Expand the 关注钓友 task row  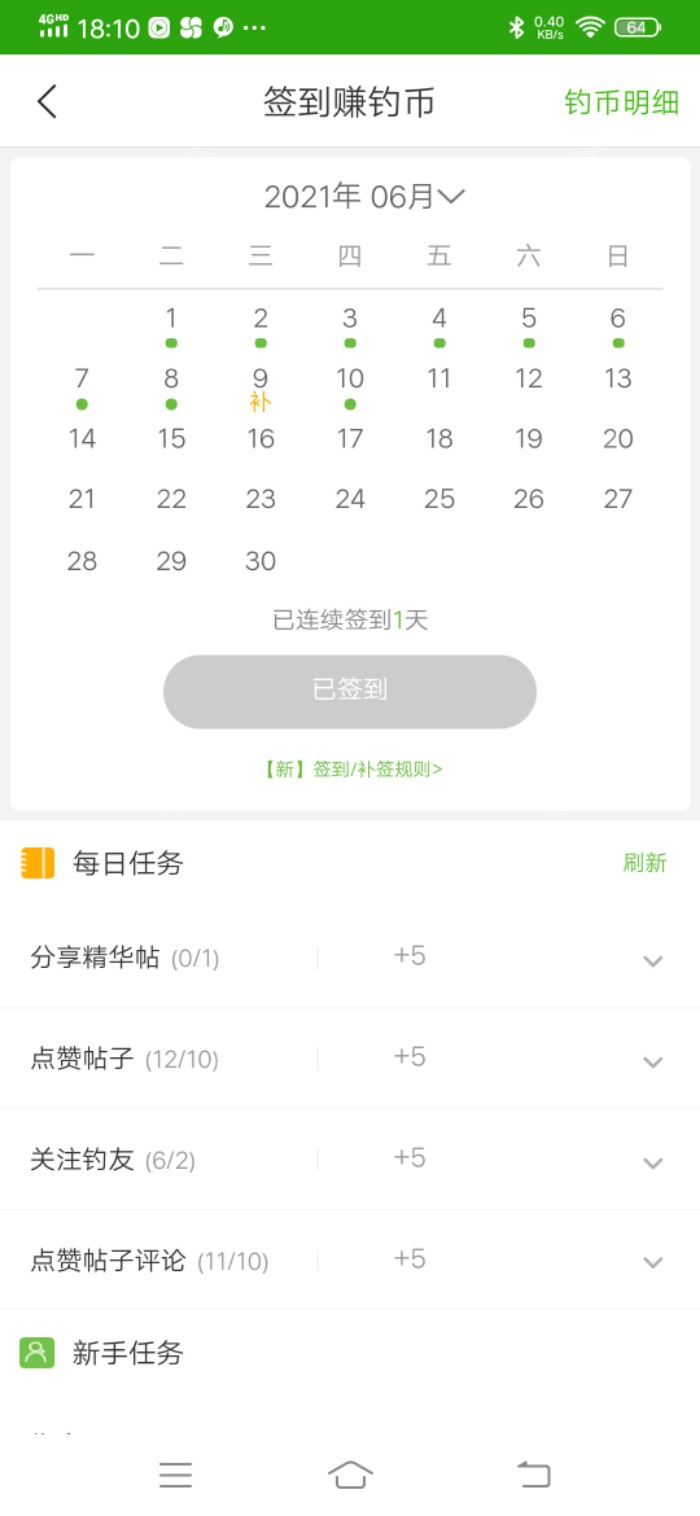[652, 1162]
